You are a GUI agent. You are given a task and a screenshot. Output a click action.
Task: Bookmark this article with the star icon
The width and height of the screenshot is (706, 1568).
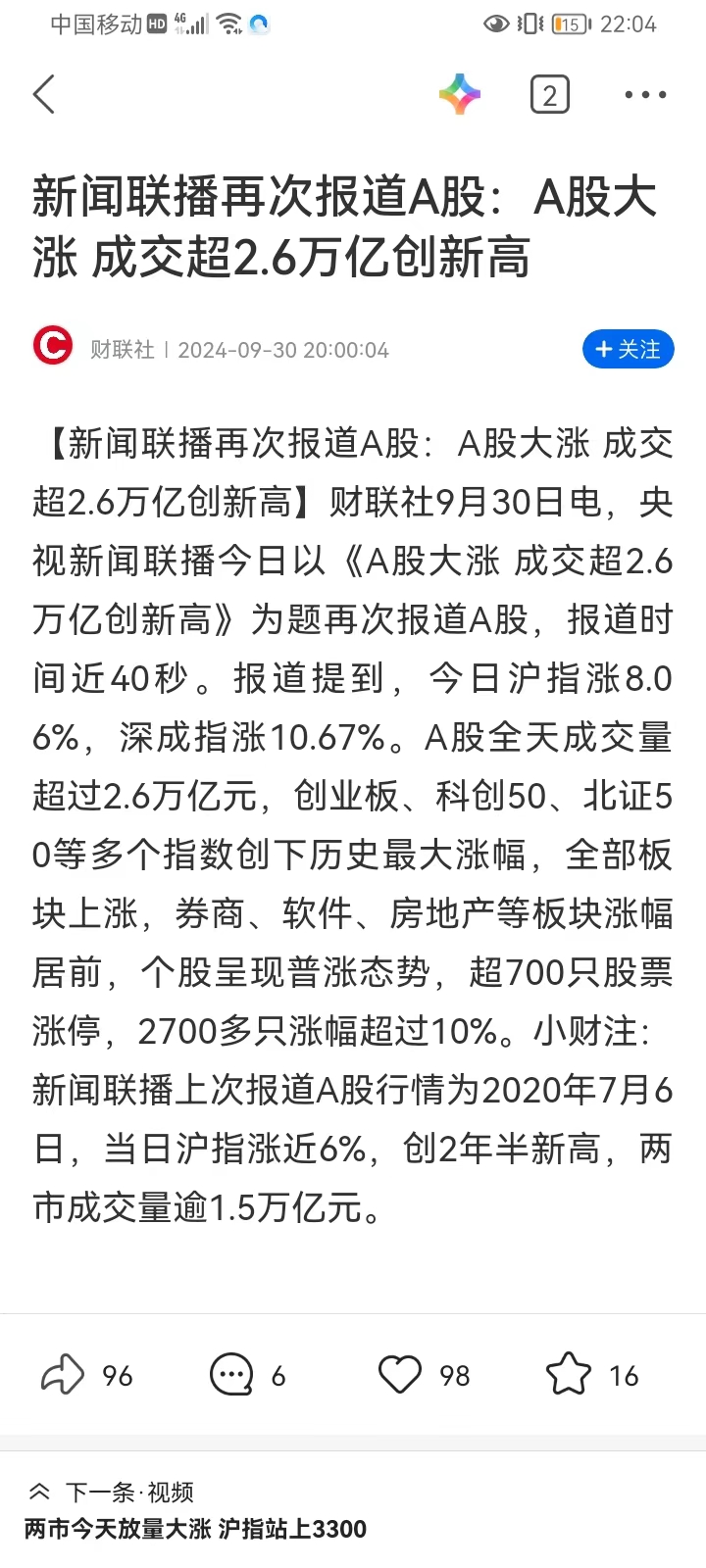click(x=569, y=1374)
